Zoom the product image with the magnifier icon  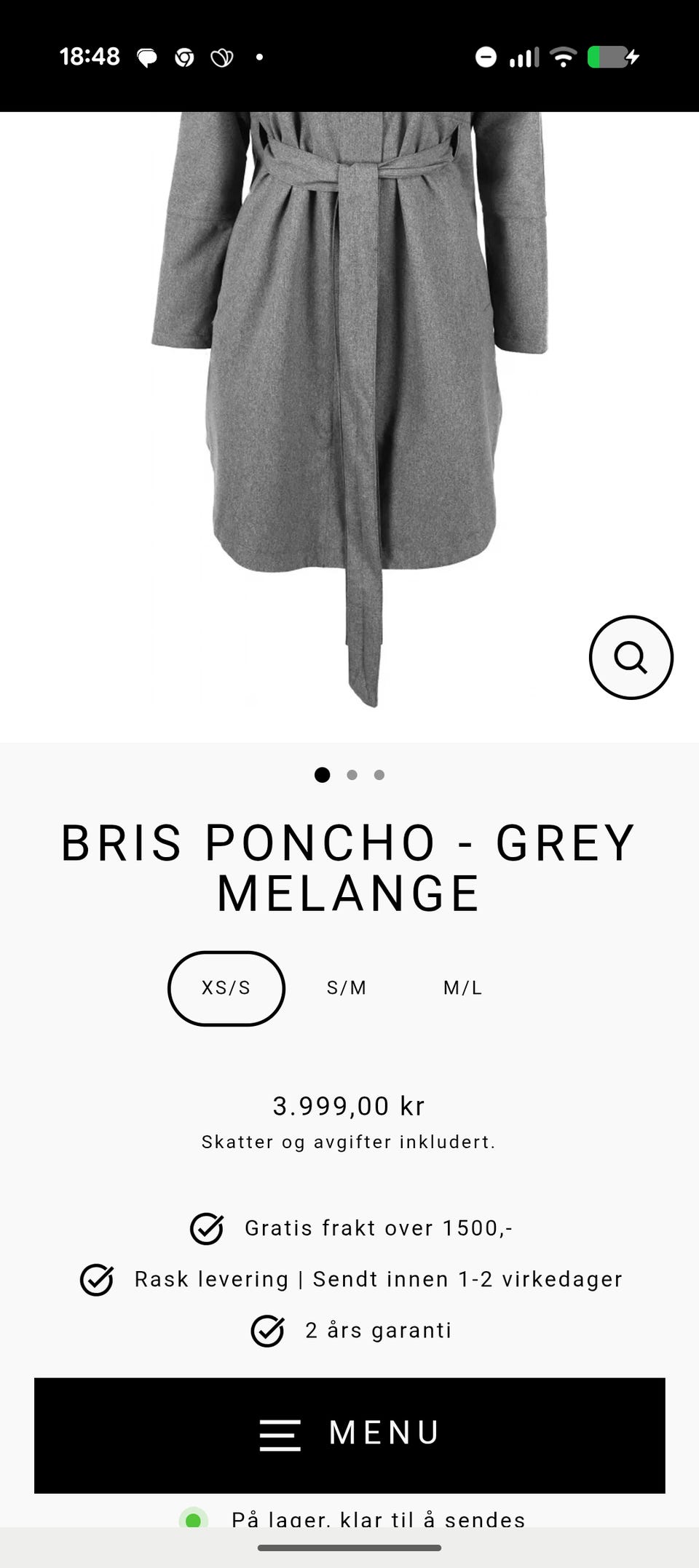(631, 658)
